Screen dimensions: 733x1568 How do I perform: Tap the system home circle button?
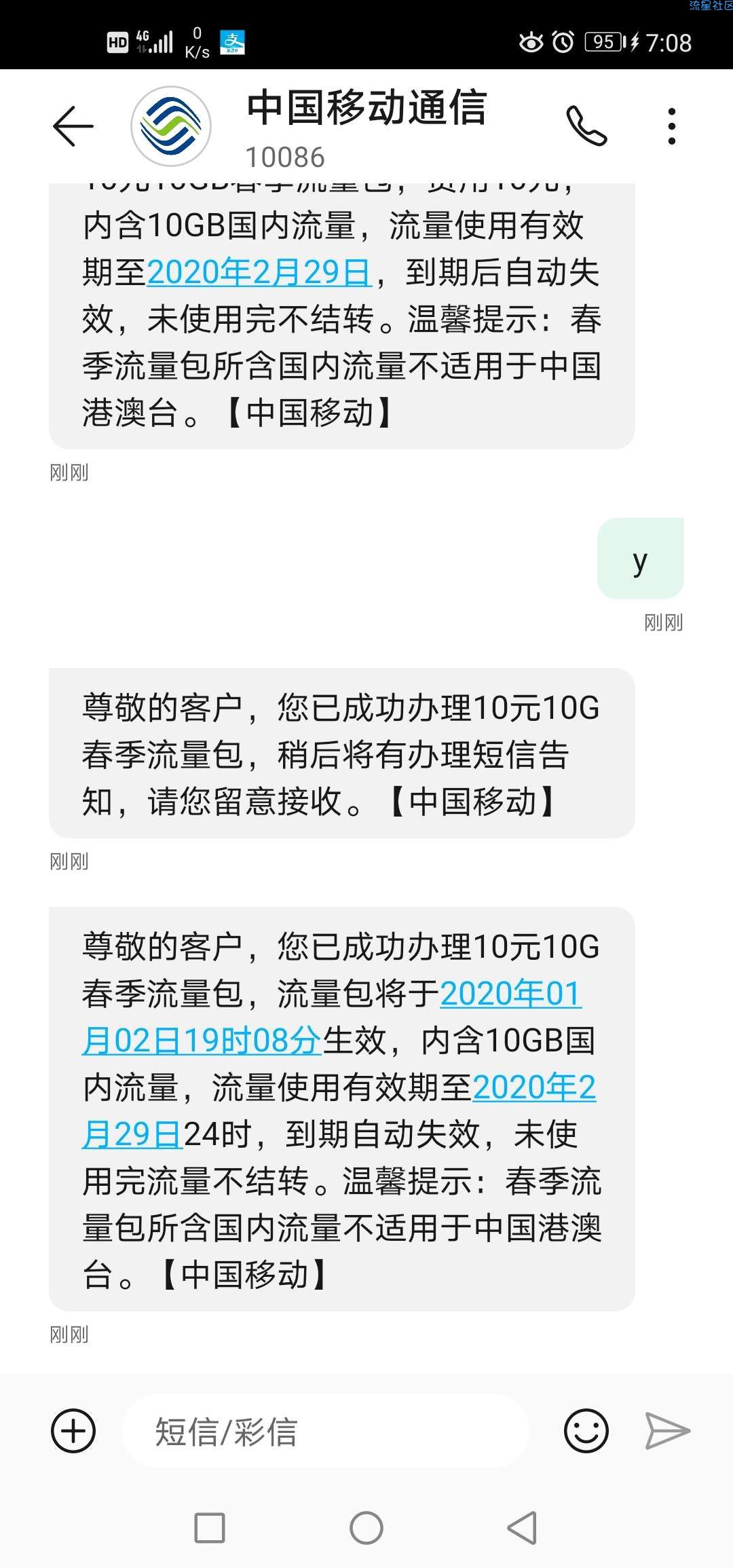pos(366,1528)
